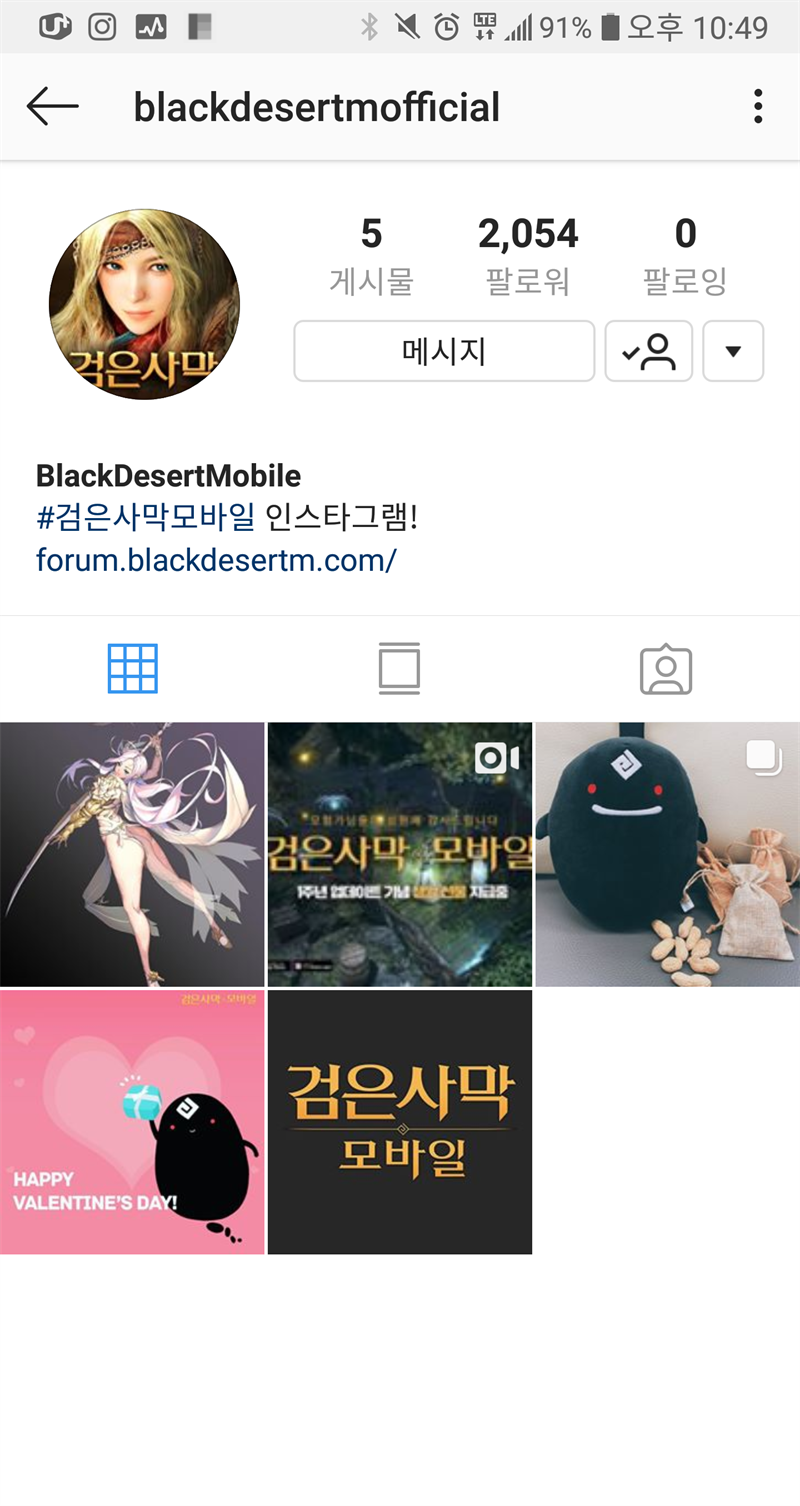Open the three-dot overflow menu
The width and height of the screenshot is (800, 1506).
tap(758, 106)
